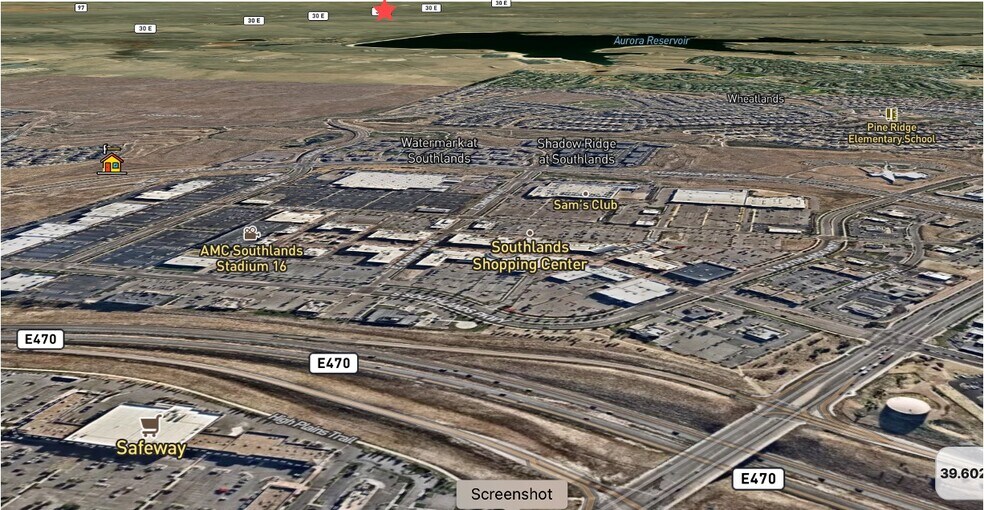The width and height of the screenshot is (984, 510).
Task: Open Southlands Shopping Center place marker
Action: [x=530, y=234]
